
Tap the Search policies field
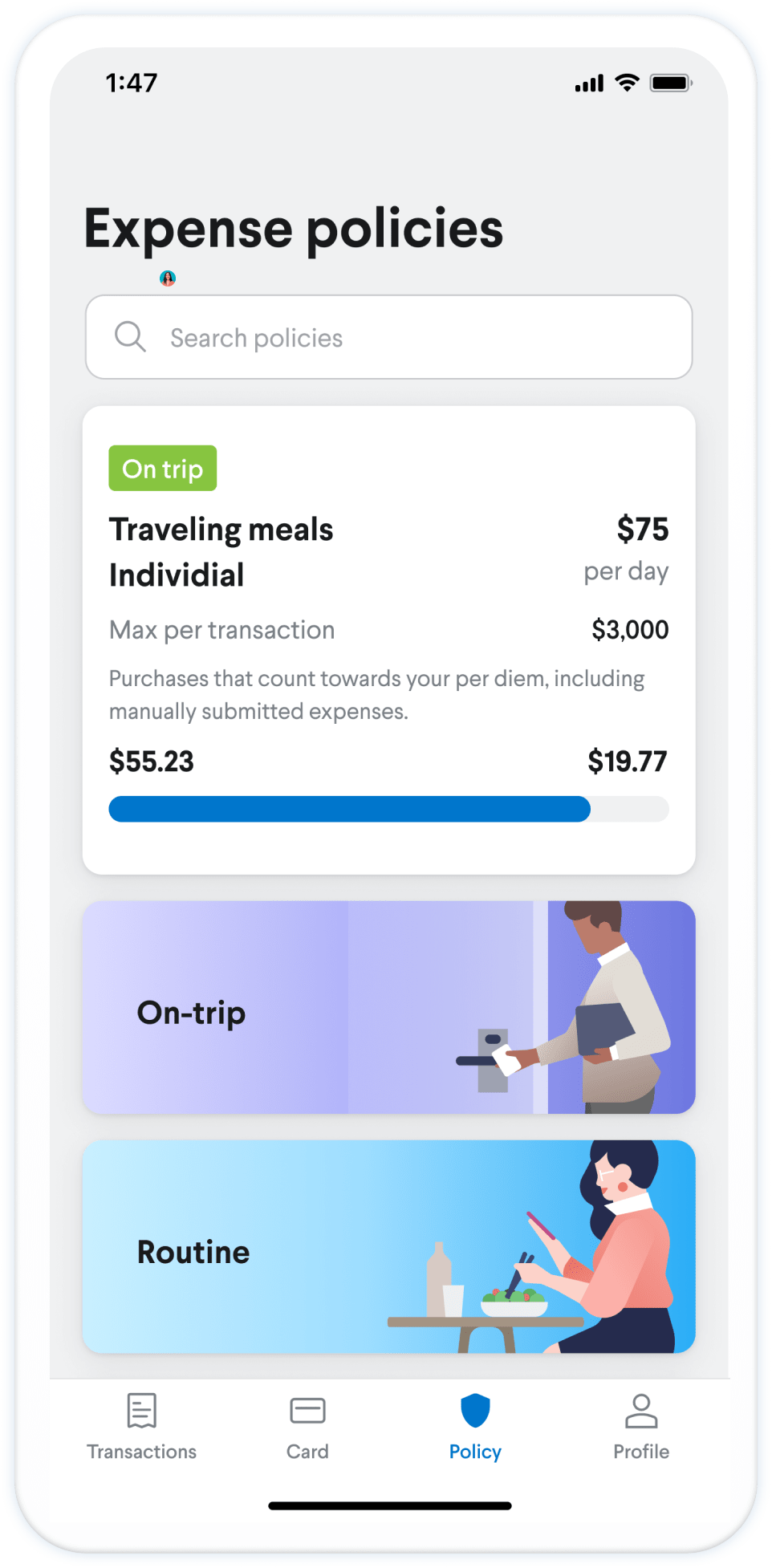tap(388, 338)
